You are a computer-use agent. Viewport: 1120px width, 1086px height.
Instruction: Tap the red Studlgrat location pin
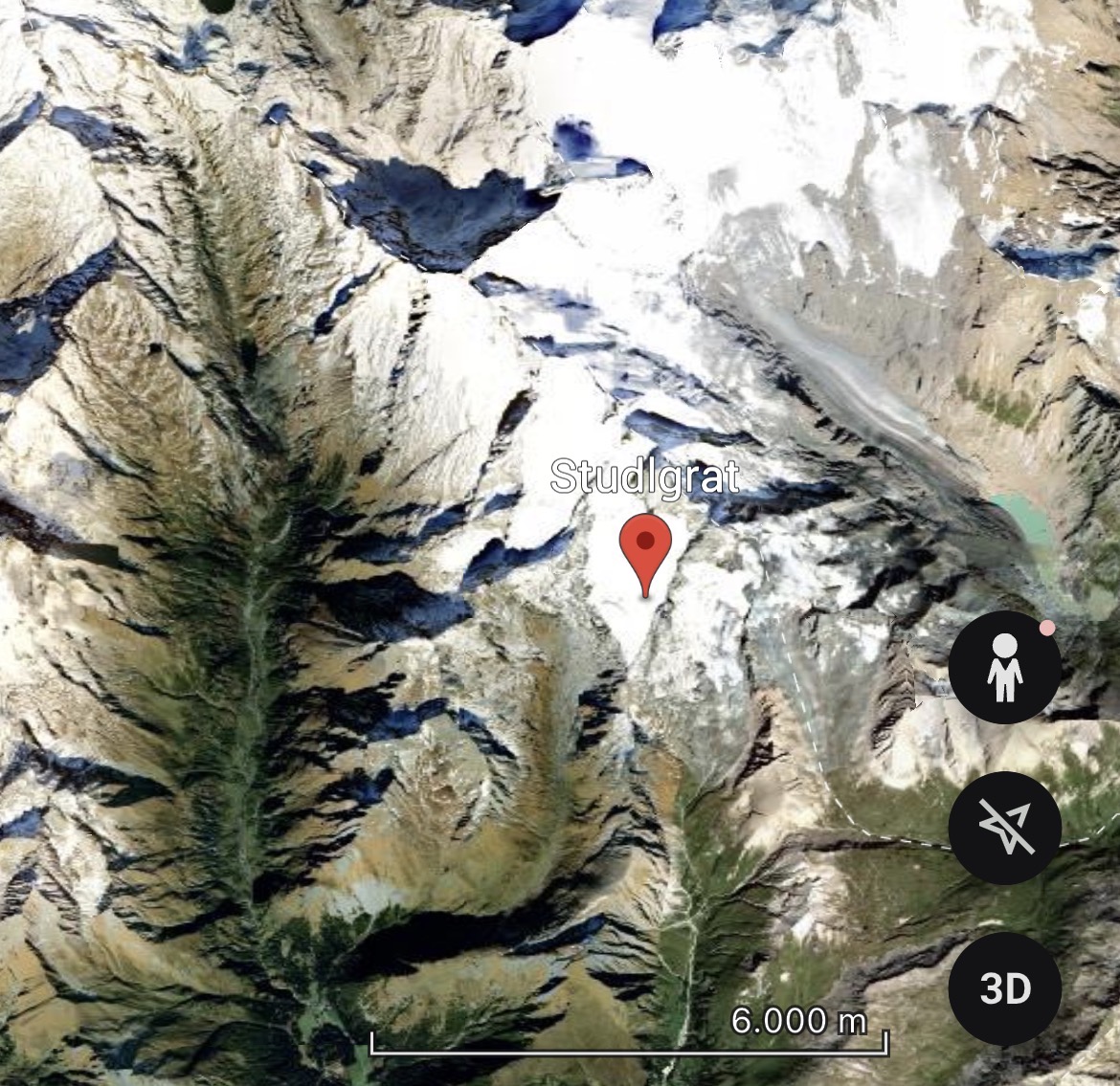click(x=646, y=545)
